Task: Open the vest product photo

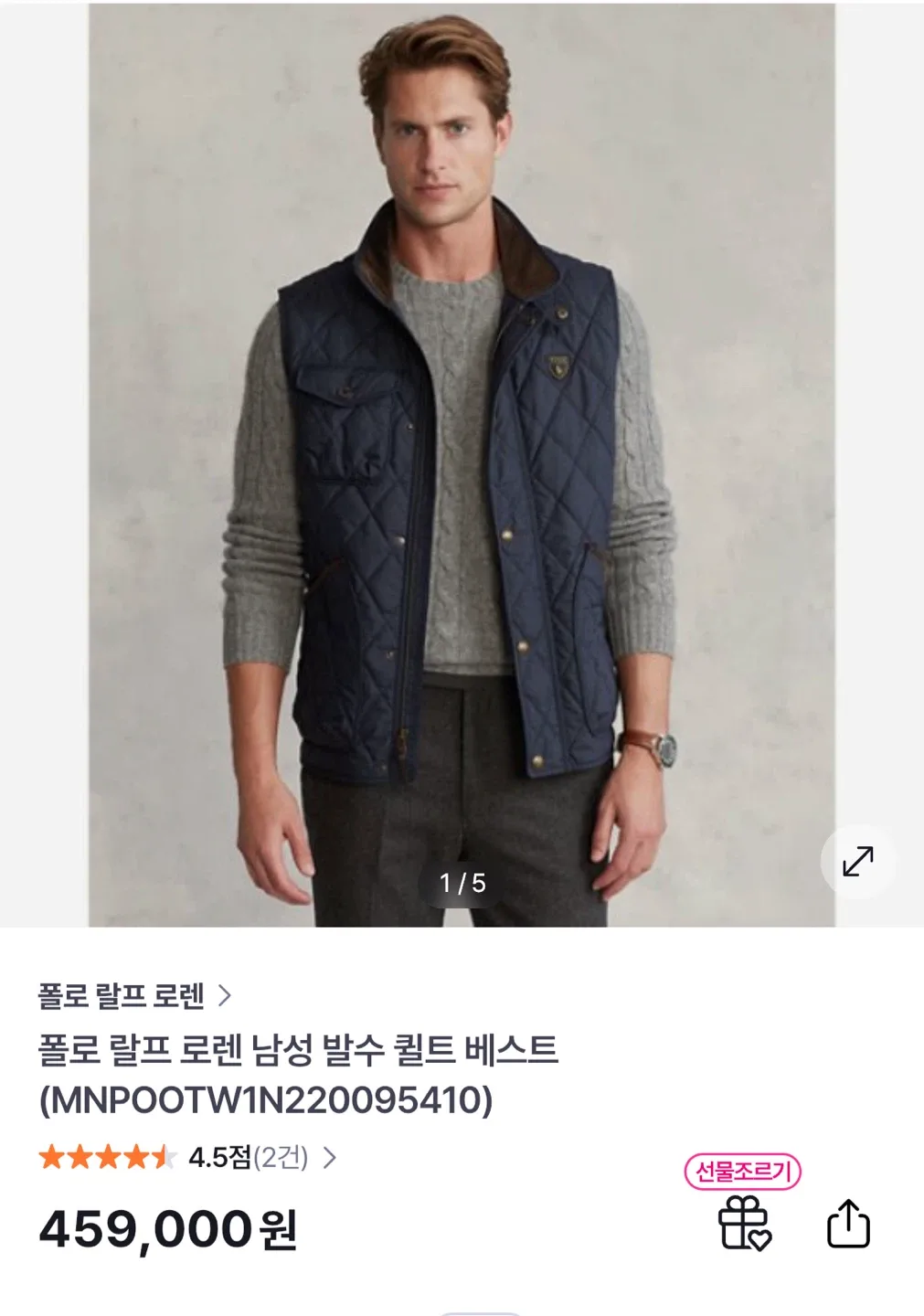Action: coord(462,457)
